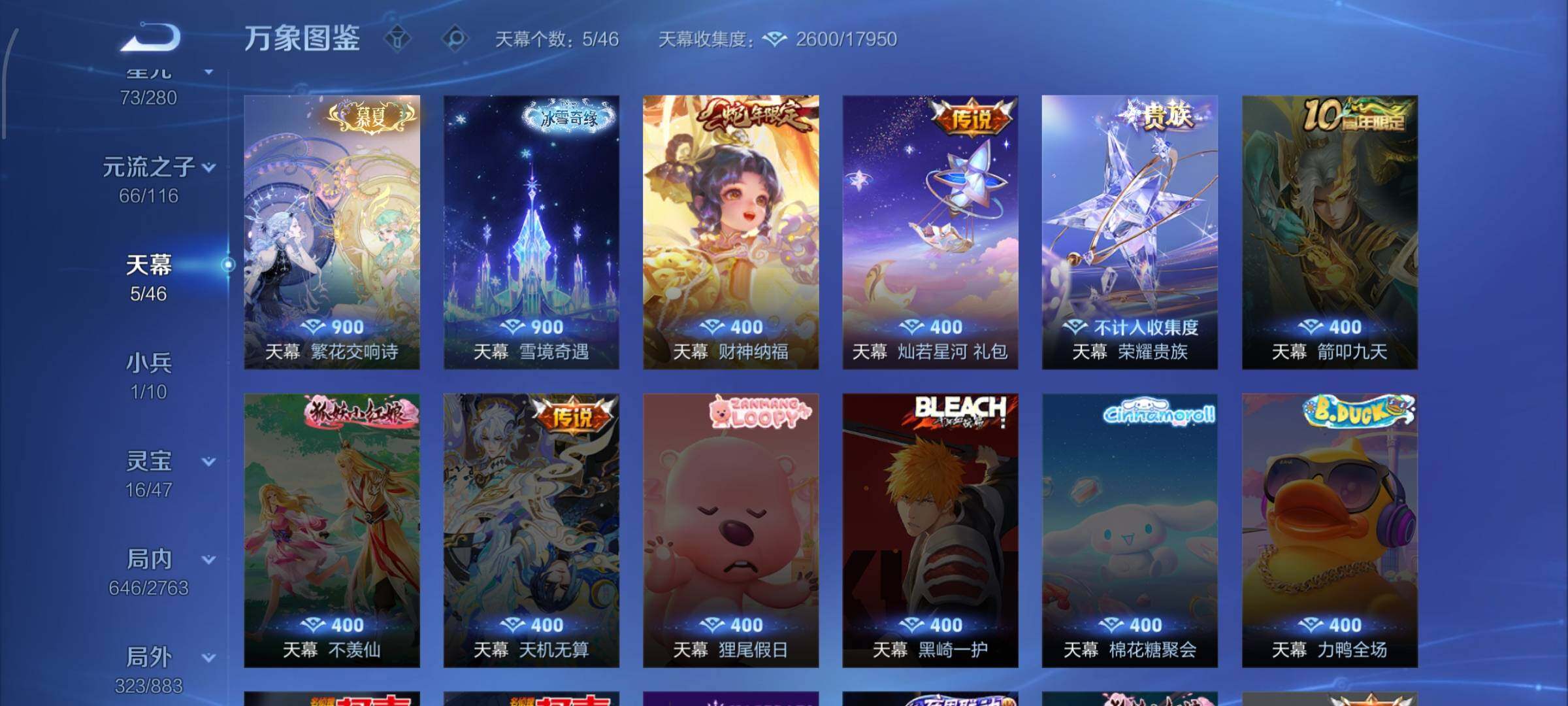Open the 灿若星河 礼包 card
Image resolution: width=1568 pixels, height=706 pixels.
930,232
